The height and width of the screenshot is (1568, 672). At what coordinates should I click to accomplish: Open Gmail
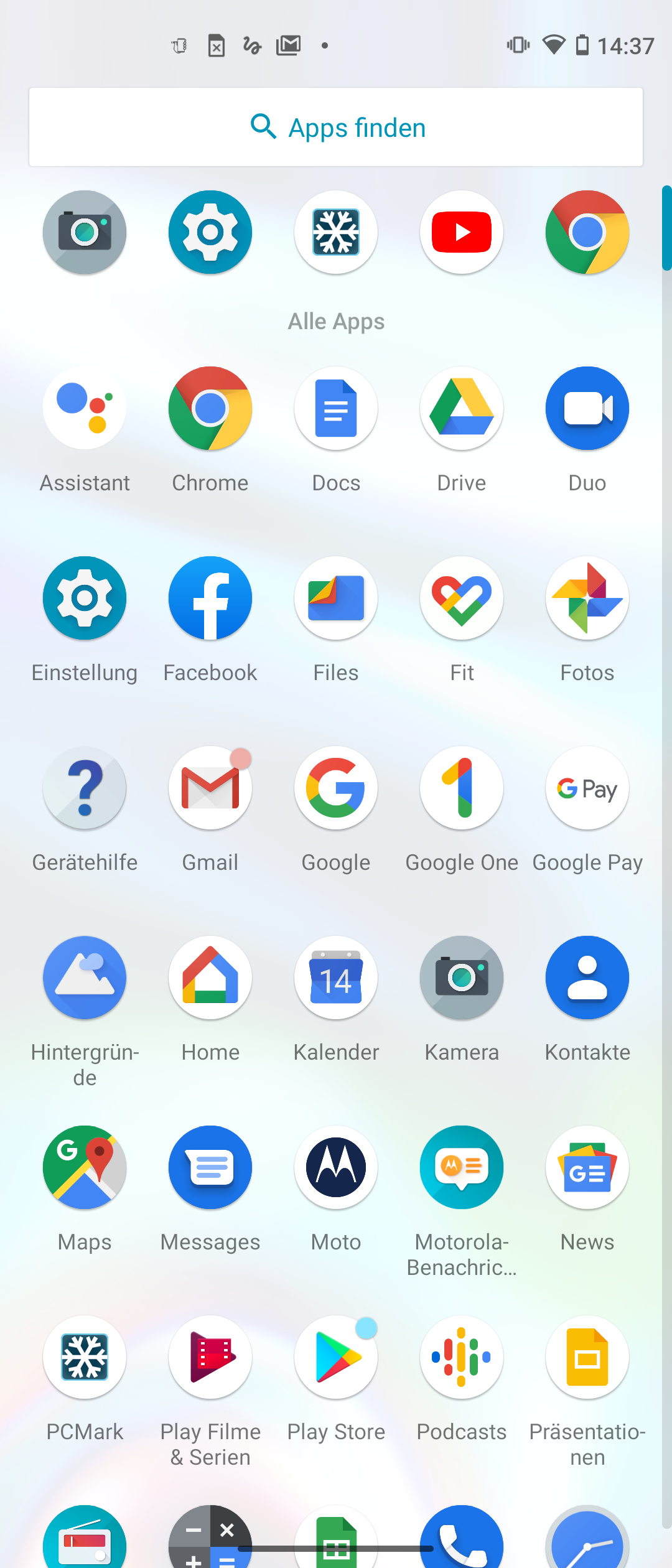(x=210, y=788)
